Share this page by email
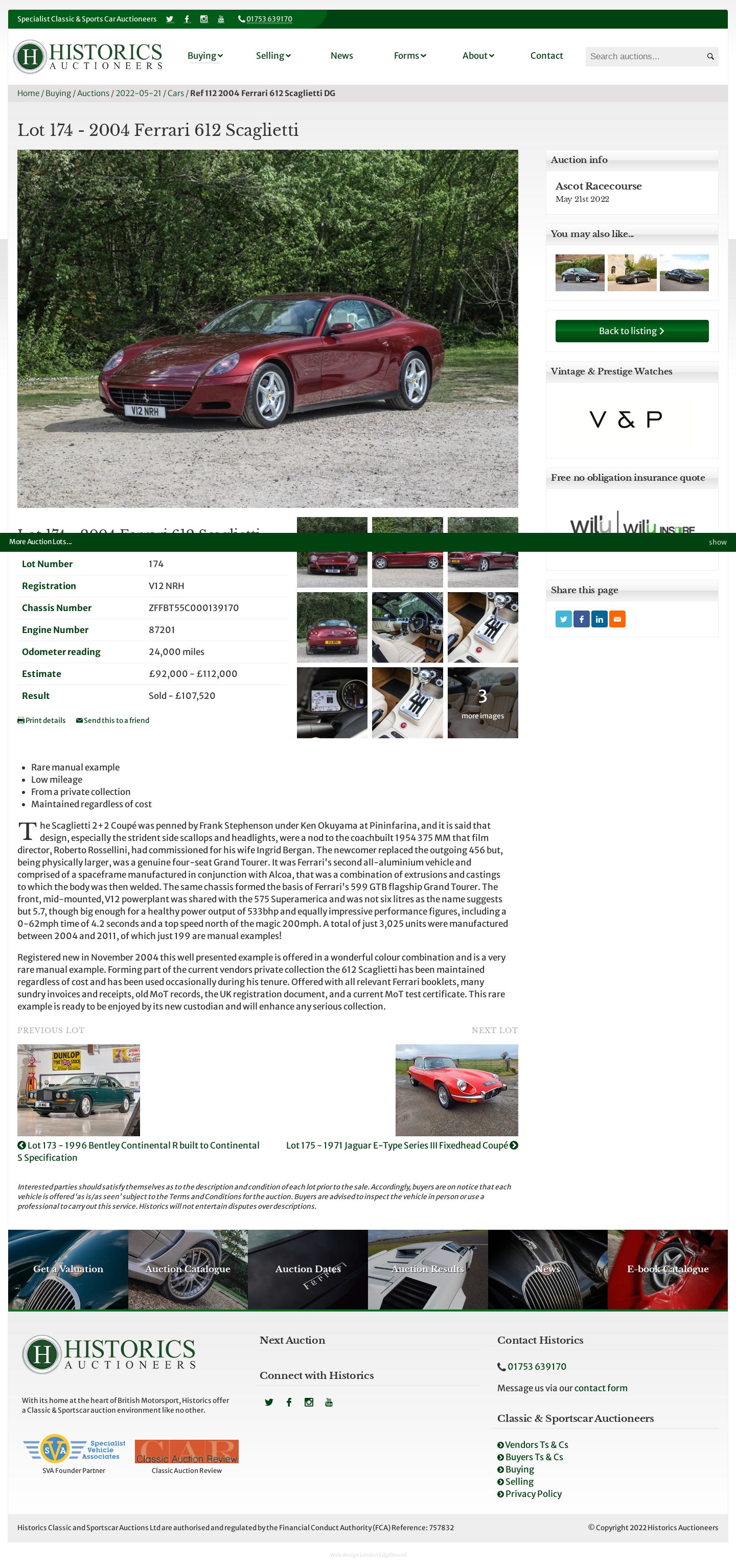This screenshot has height=1568, width=736. [617, 619]
